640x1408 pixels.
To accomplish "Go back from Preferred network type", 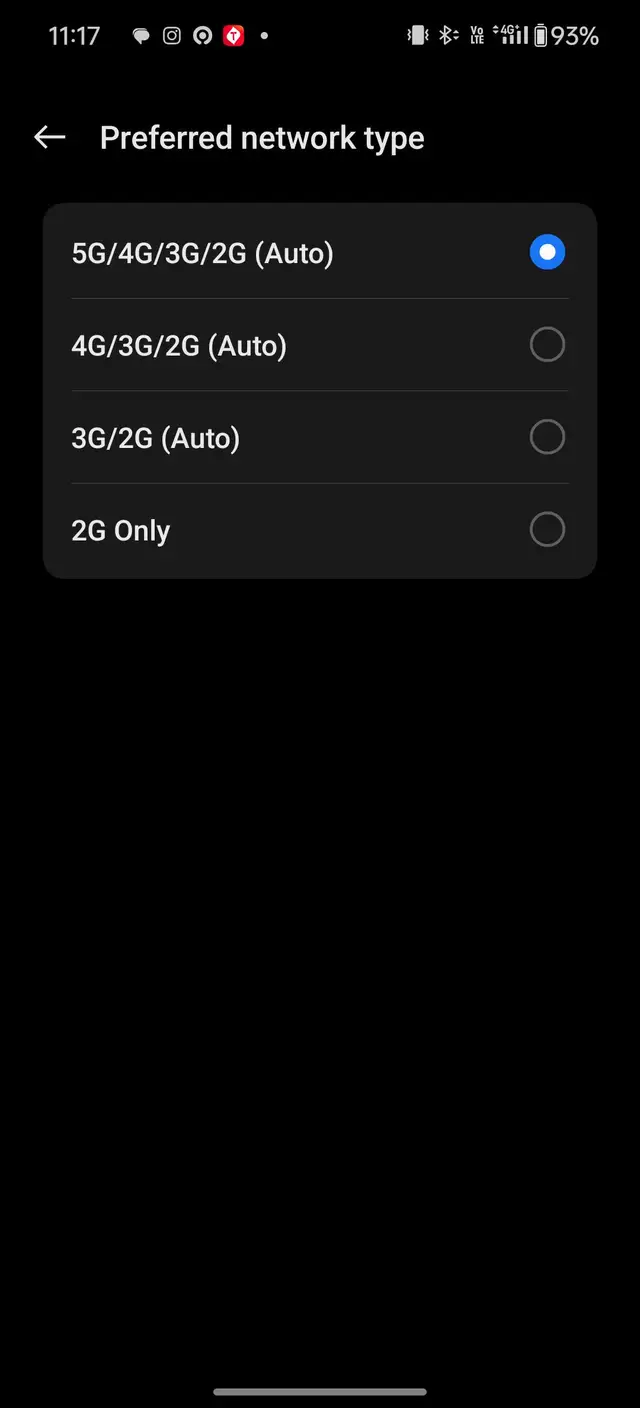I will (49, 138).
